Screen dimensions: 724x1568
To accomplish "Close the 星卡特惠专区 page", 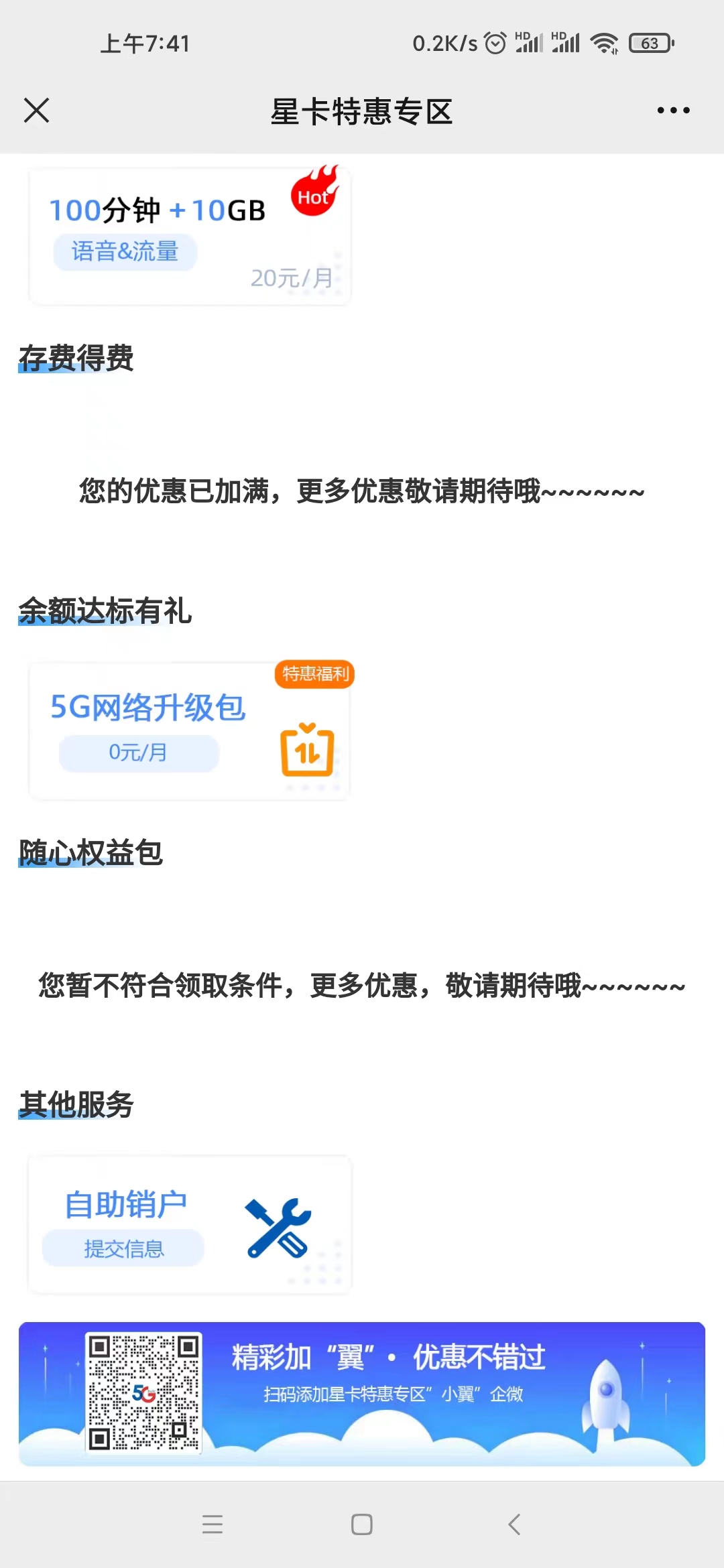I will [36, 111].
